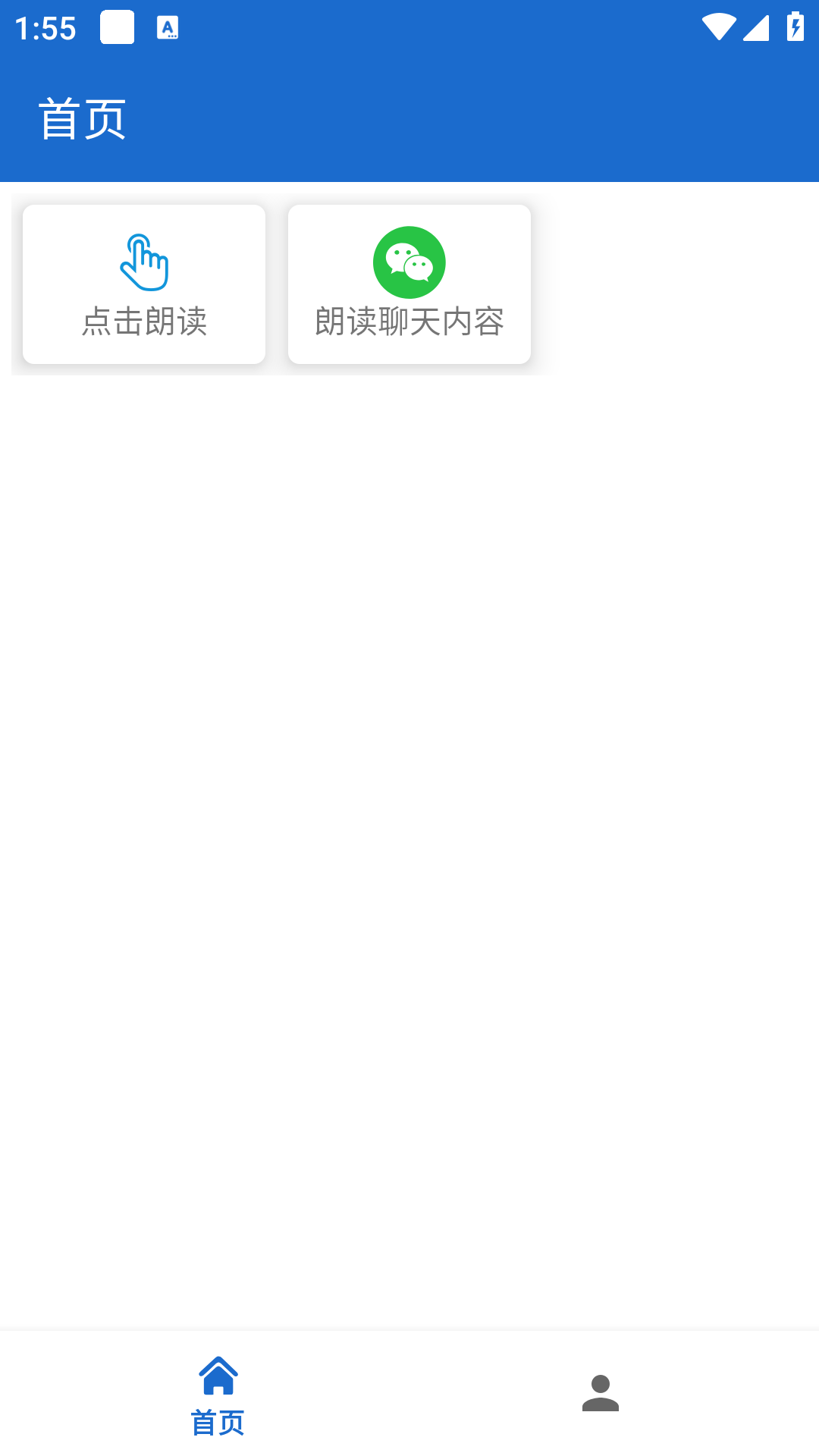This screenshot has height=1456, width=819.
Task: Open the 朗读聊天内容 card
Action: point(409,284)
